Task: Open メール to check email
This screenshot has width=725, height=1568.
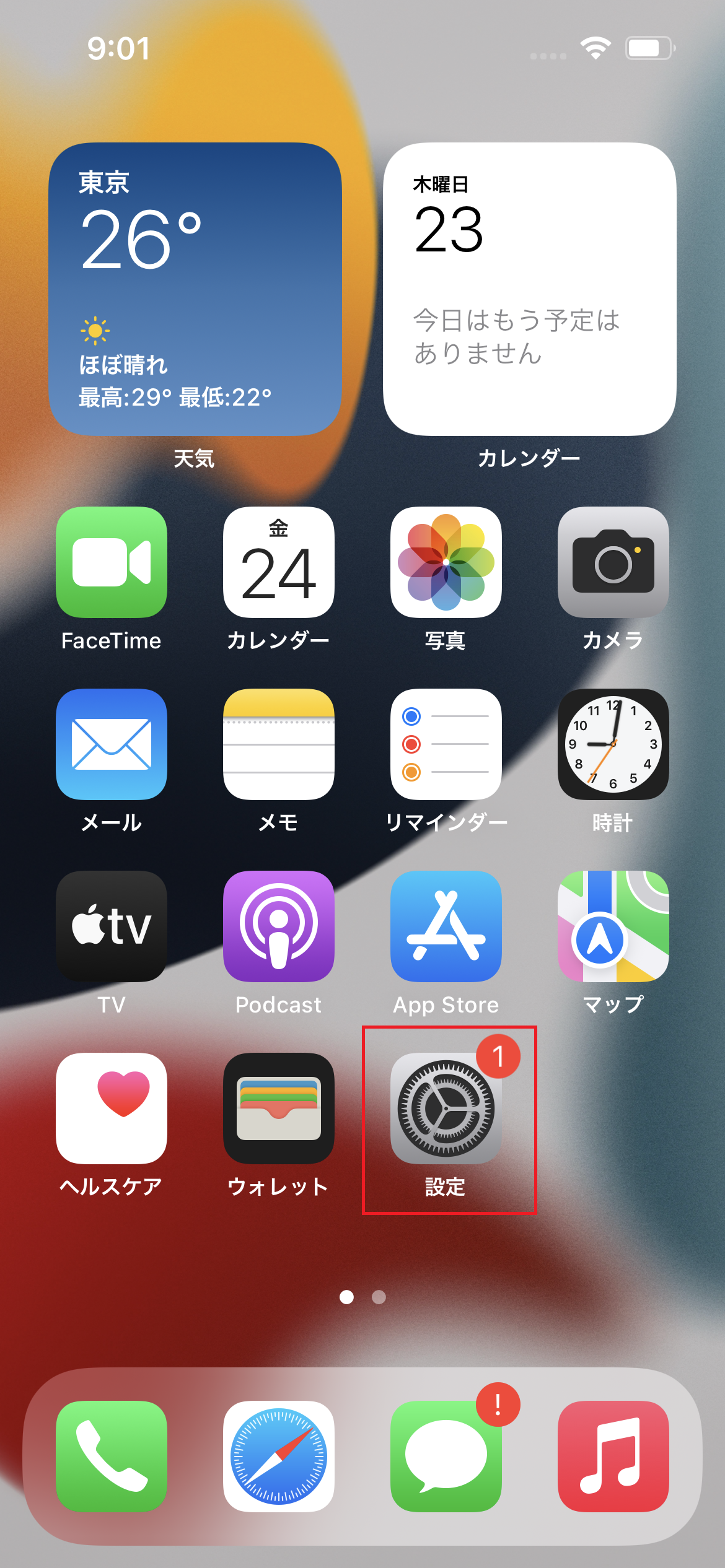Action: click(111, 746)
